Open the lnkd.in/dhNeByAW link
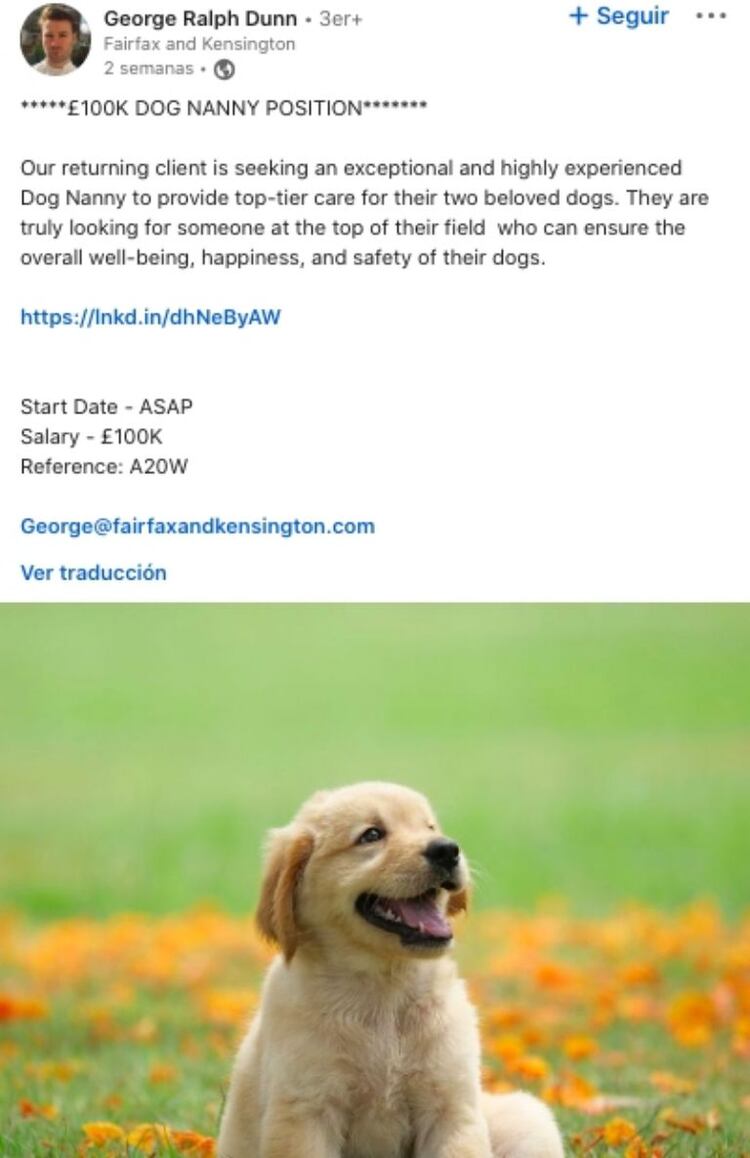Viewport: 750px width, 1158px height. [150, 318]
